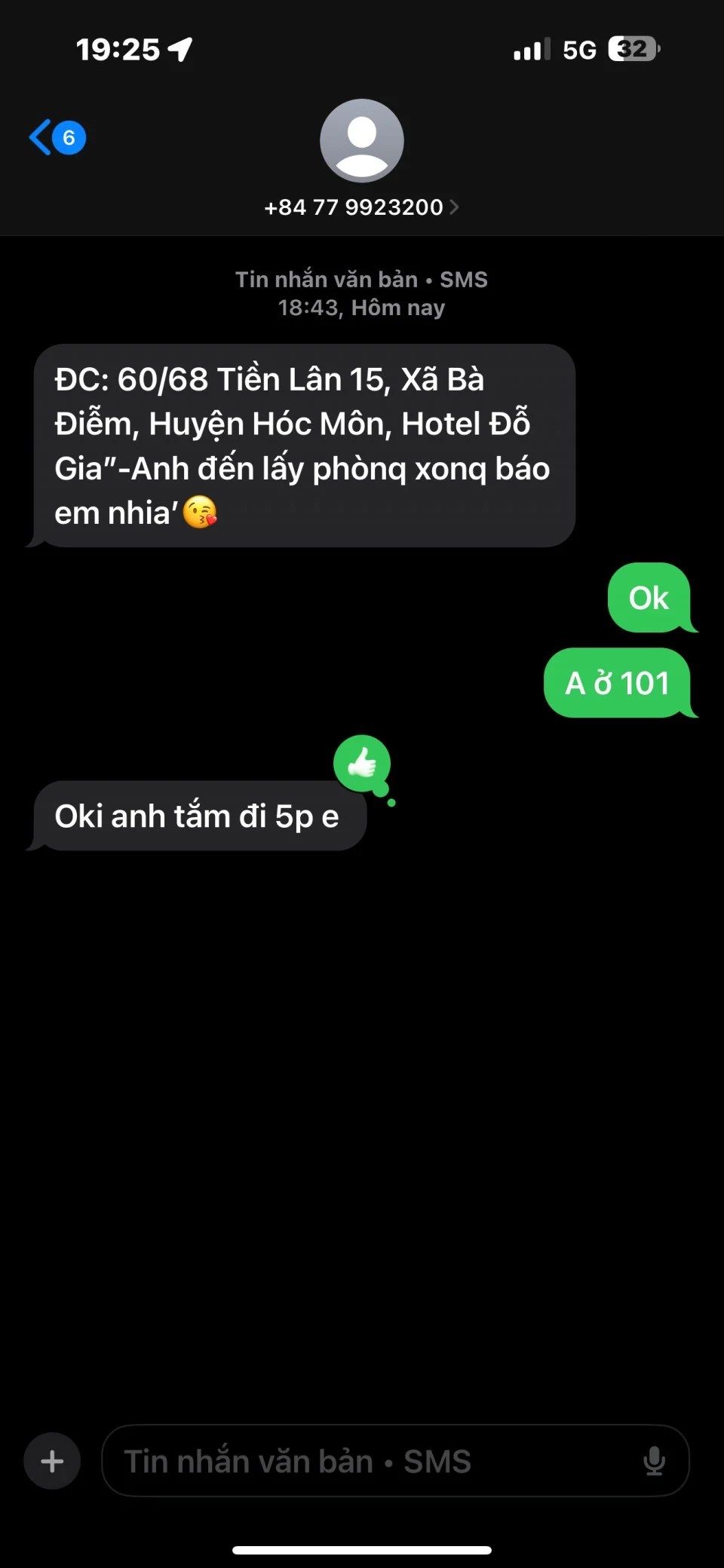Open the plus attachments menu
The image size is (724, 1568).
pyautogui.click(x=52, y=1461)
